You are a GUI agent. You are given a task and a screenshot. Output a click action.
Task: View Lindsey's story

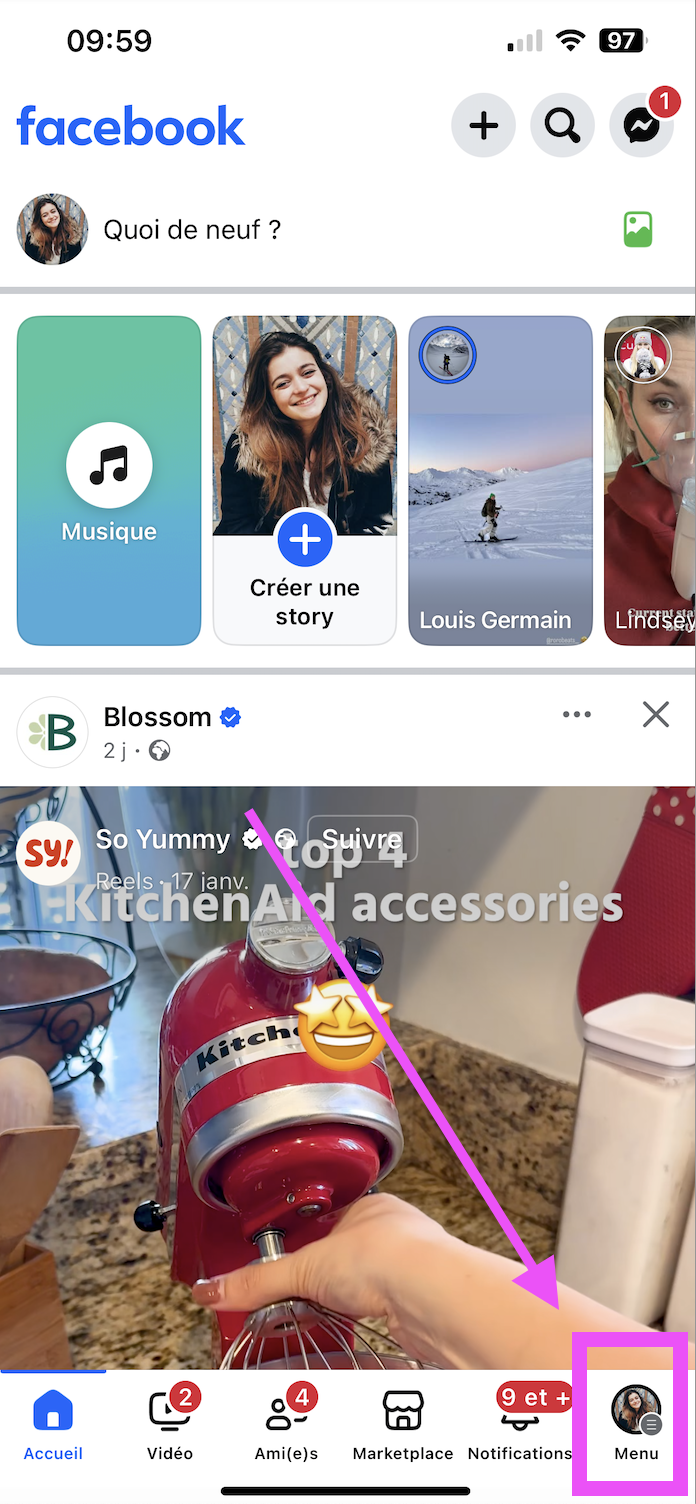point(650,480)
